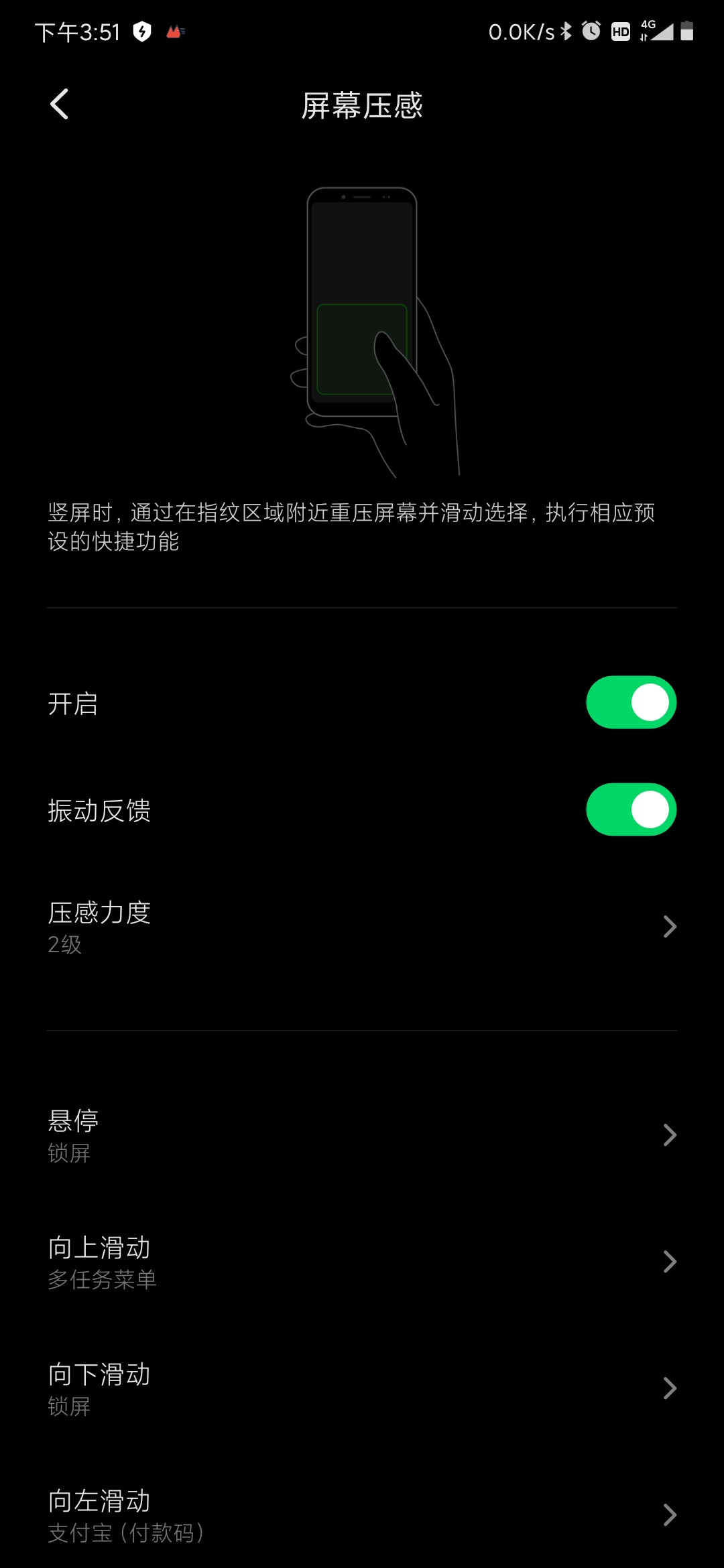Disable the 振动反馈 toggle
Screen dimensions: 724x1568
(631, 809)
